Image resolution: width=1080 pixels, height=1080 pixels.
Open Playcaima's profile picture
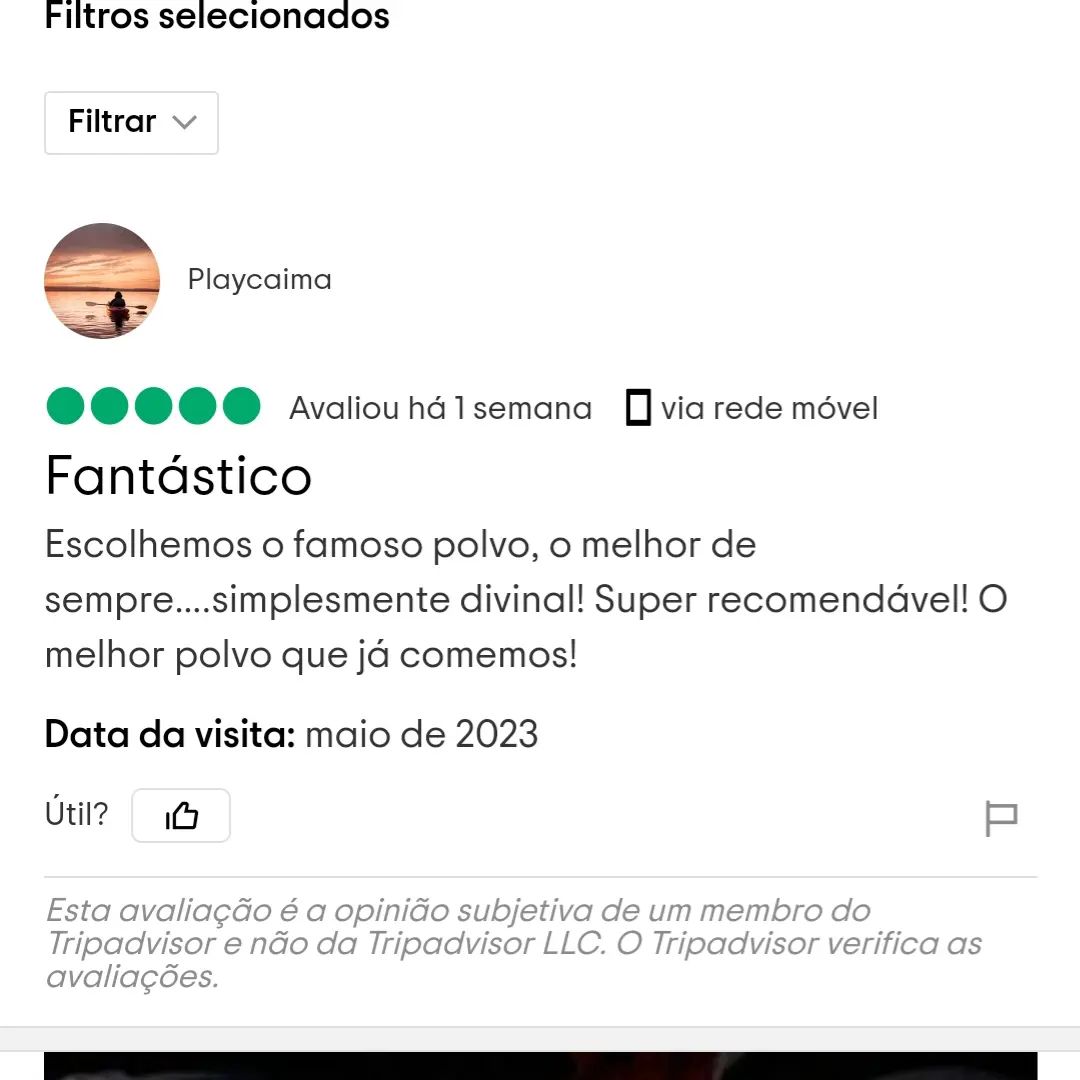coord(102,281)
